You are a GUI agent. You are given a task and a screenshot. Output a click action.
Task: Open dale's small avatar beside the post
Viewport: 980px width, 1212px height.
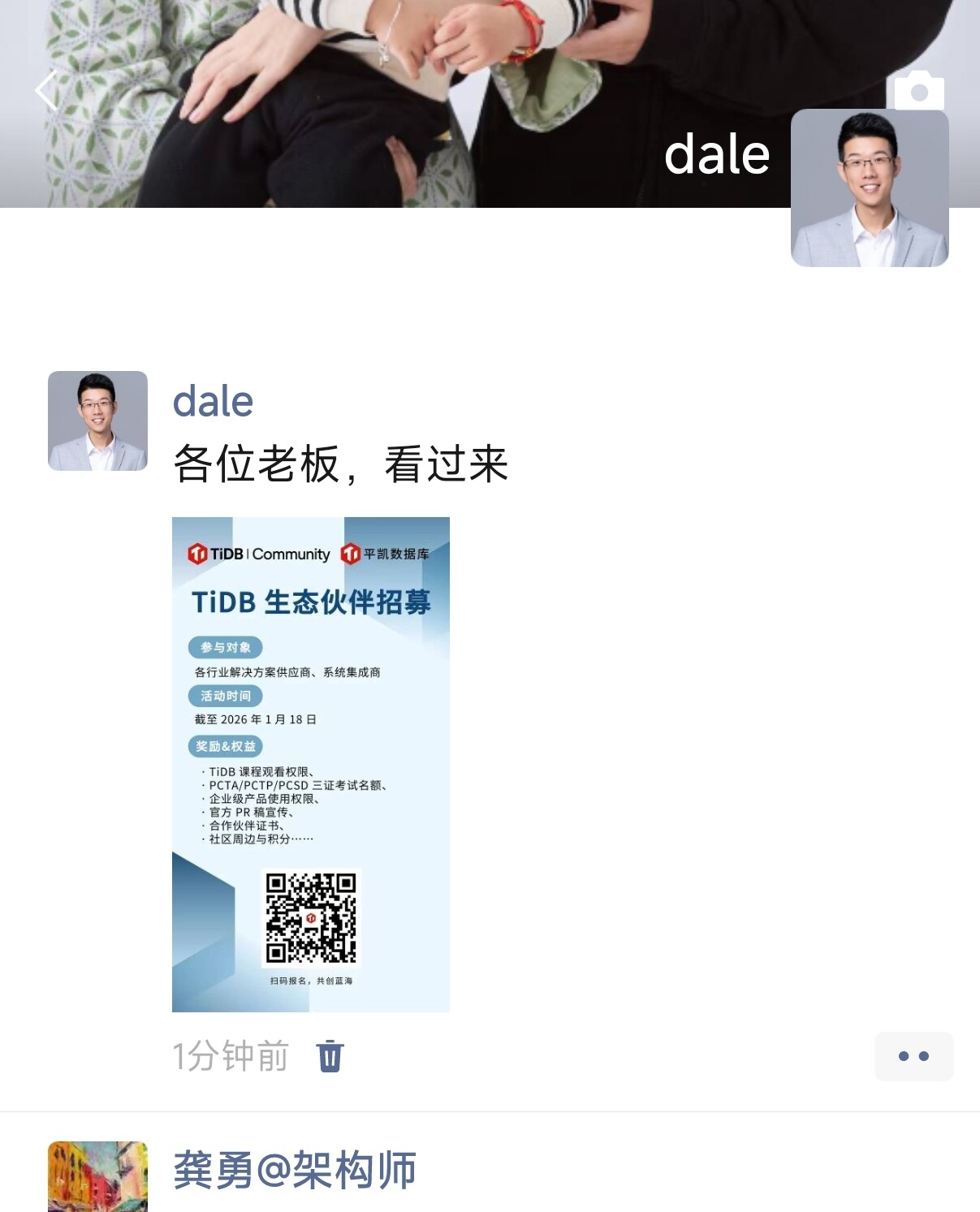[x=97, y=421]
